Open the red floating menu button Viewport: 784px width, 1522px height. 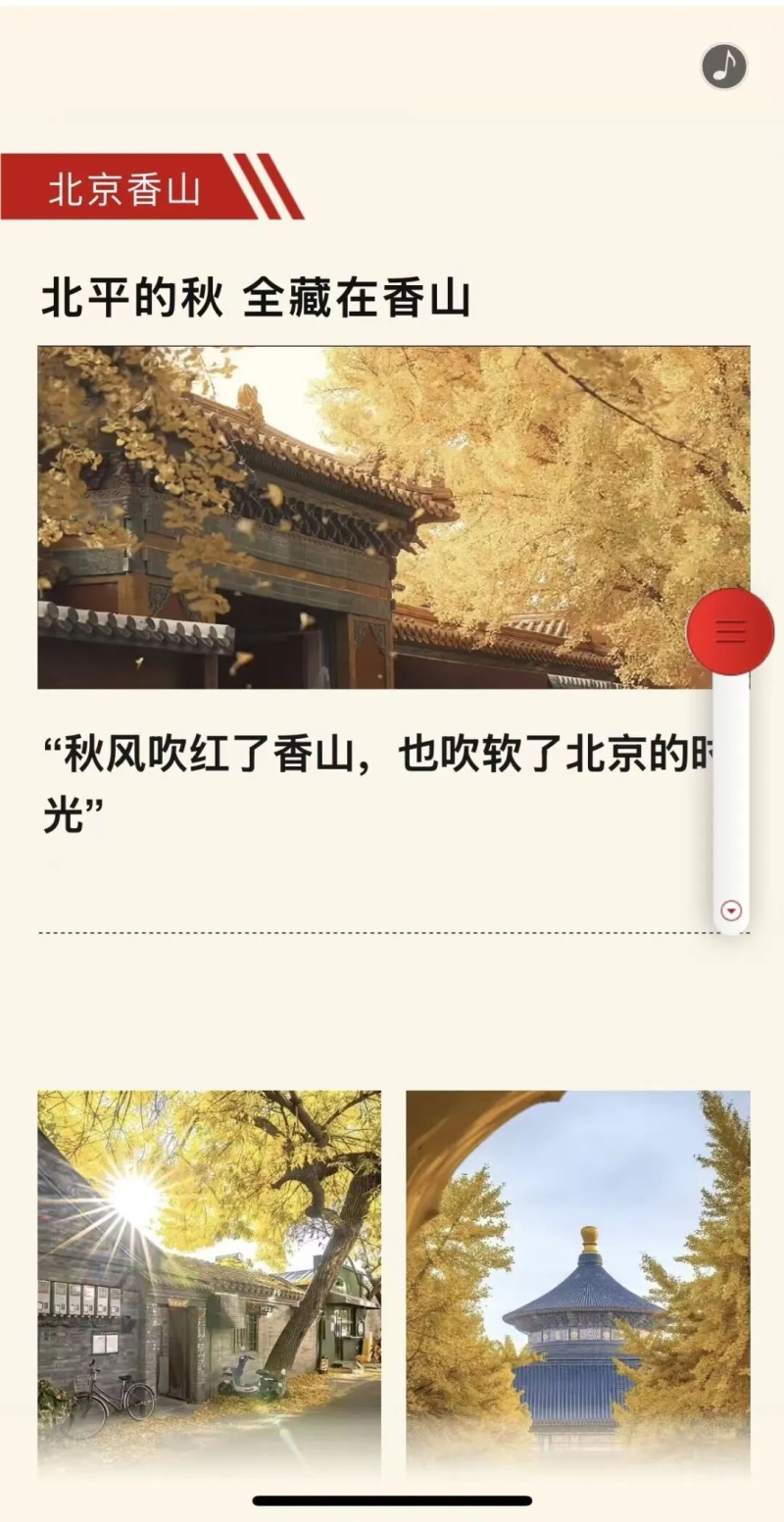[730, 632]
